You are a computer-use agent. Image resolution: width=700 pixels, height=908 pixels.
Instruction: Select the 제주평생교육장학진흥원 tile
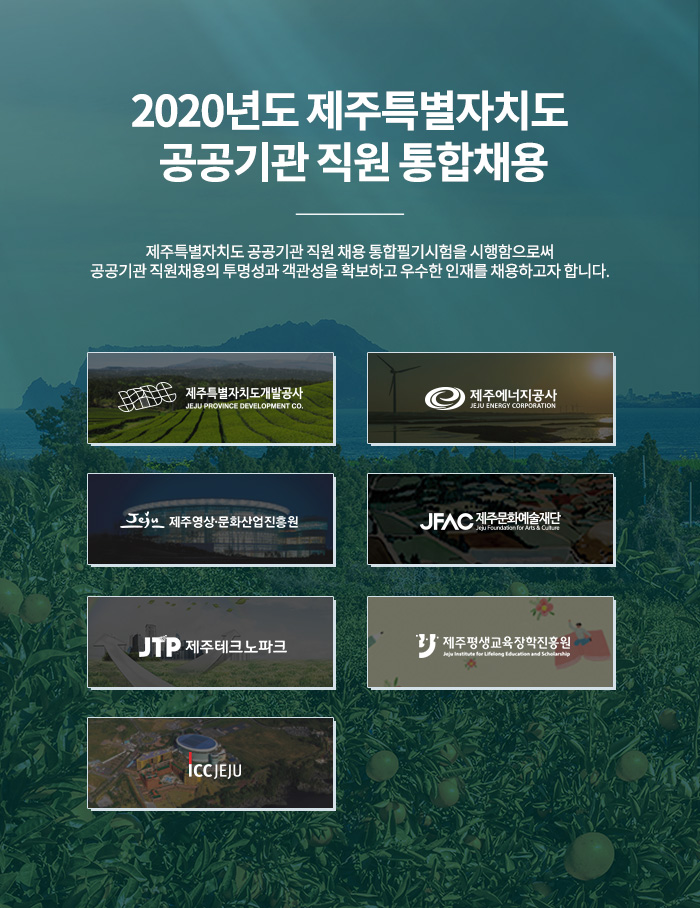490,643
